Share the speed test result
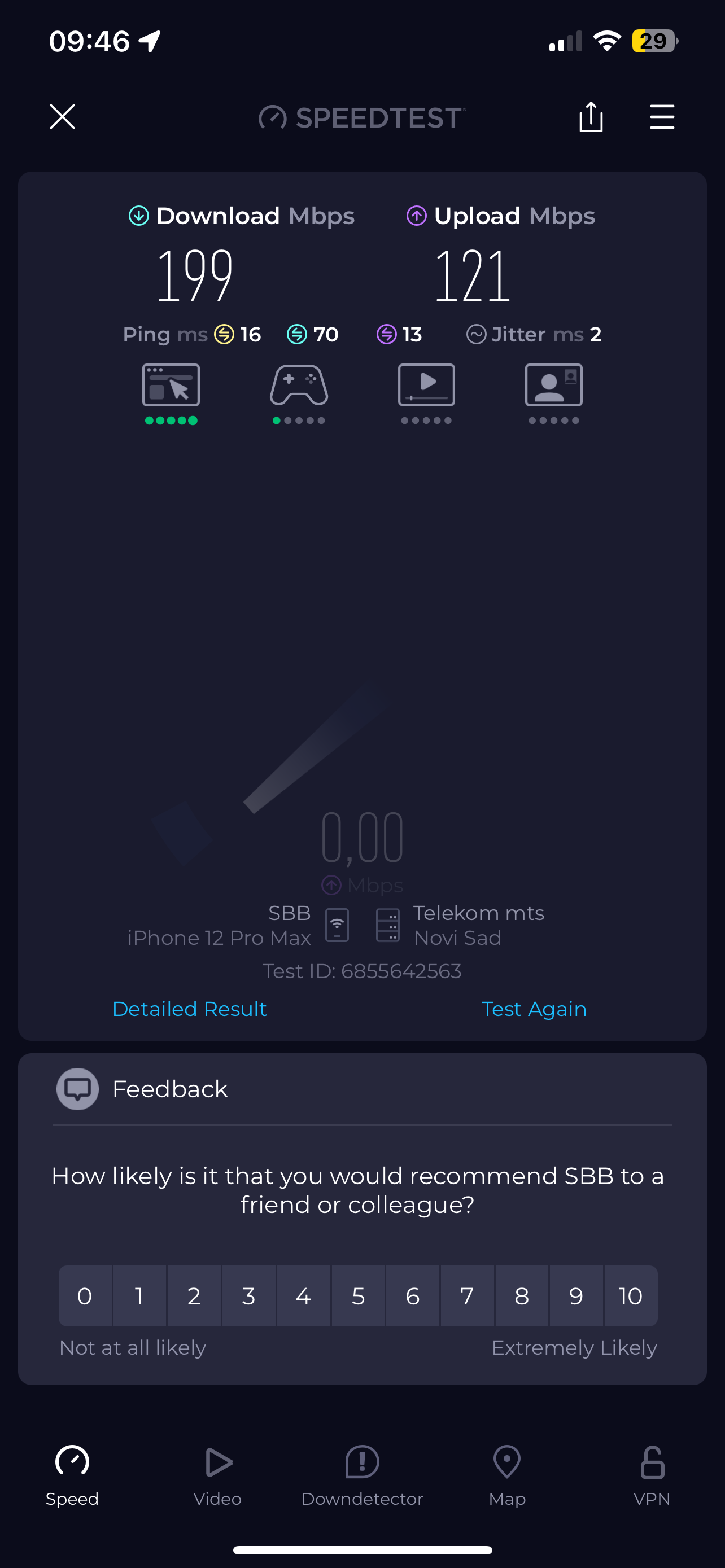Screen dimensions: 725x1568 click(x=591, y=117)
